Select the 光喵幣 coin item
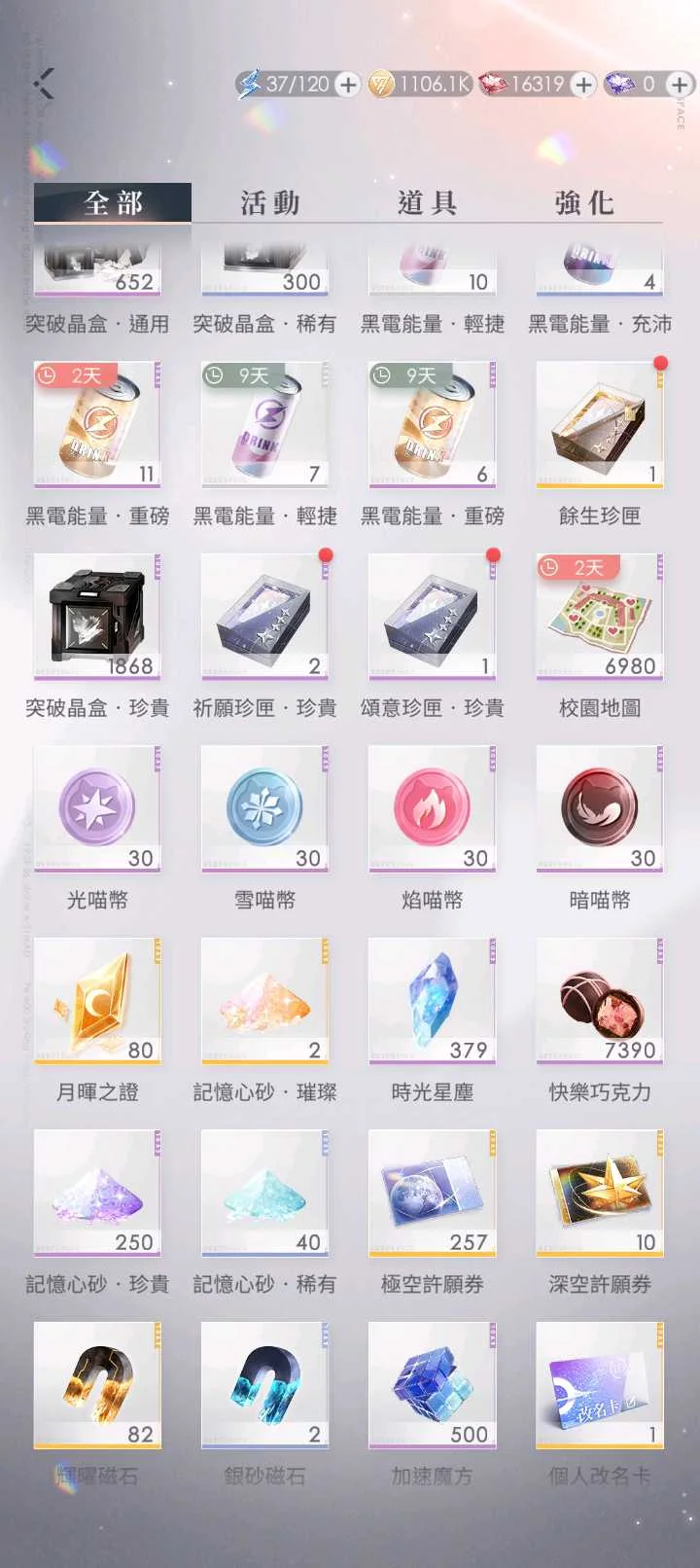 point(97,808)
